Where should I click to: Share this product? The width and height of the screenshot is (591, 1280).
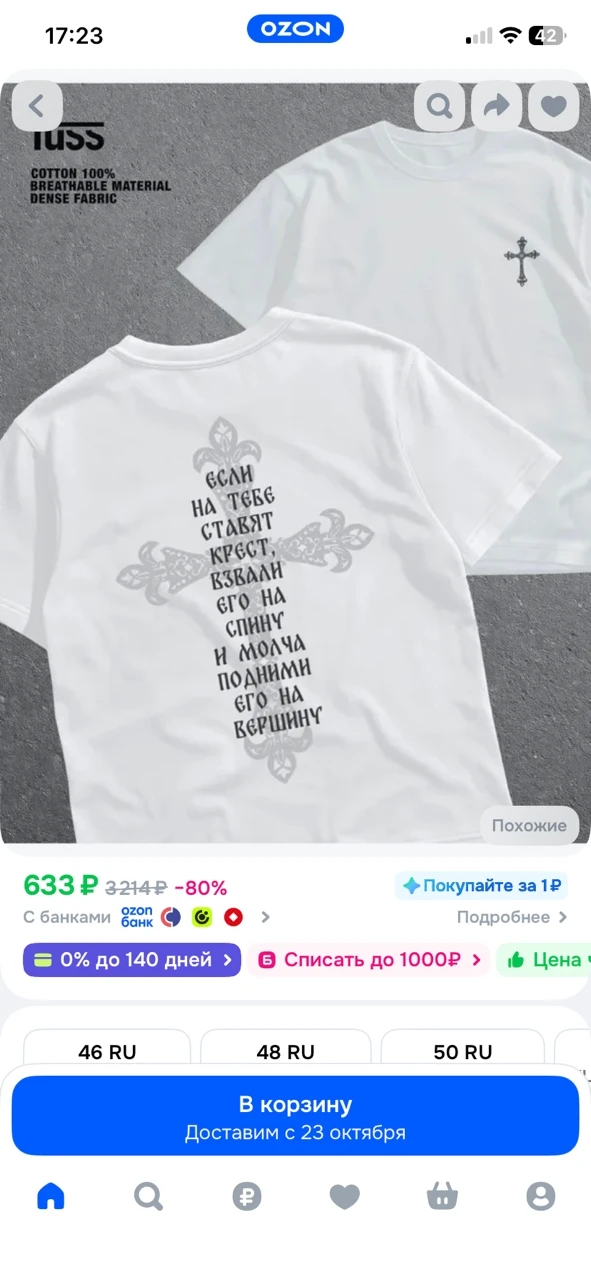[x=497, y=106]
